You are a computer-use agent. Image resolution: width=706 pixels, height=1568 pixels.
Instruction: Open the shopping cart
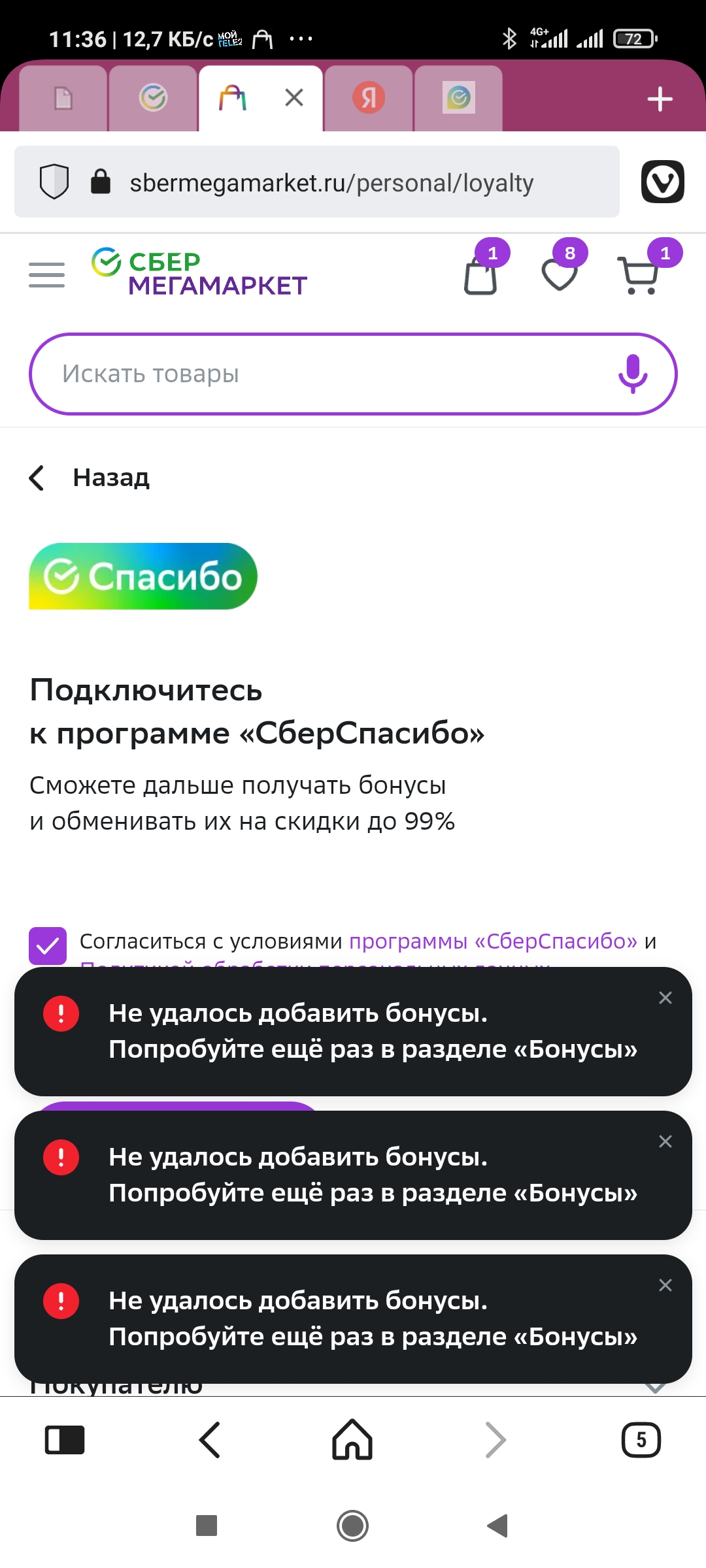click(637, 275)
